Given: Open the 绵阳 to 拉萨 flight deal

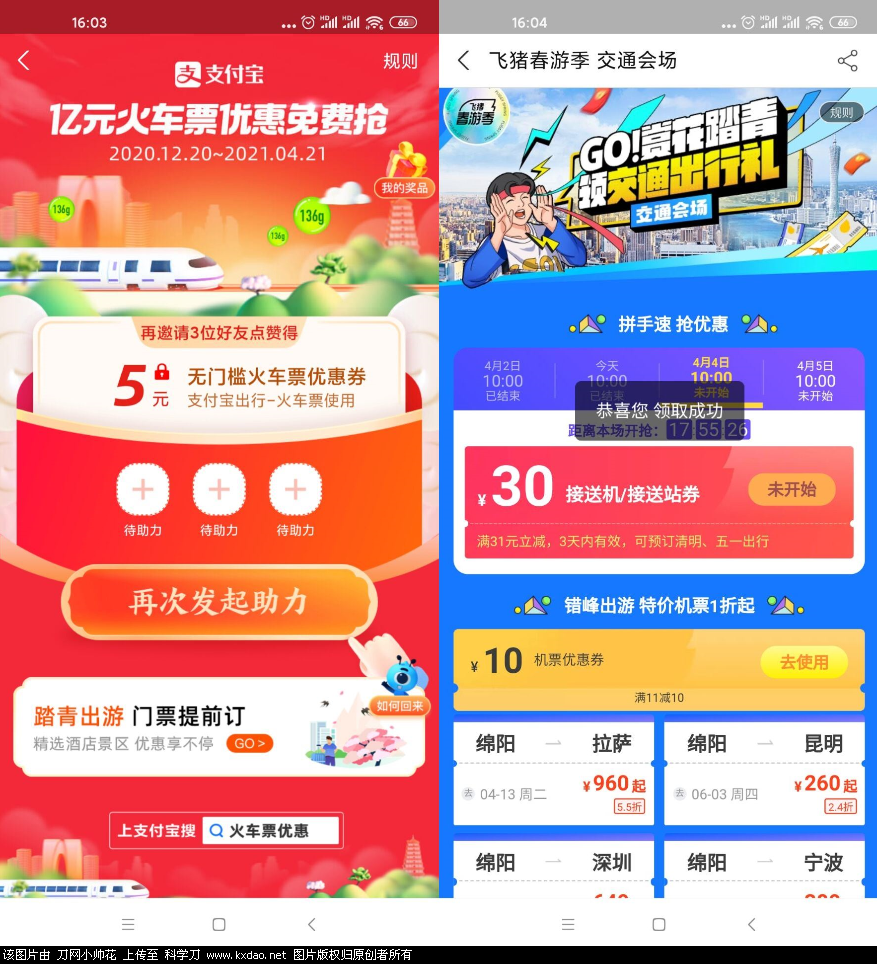Looking at the screenshot, I should 553,770.
